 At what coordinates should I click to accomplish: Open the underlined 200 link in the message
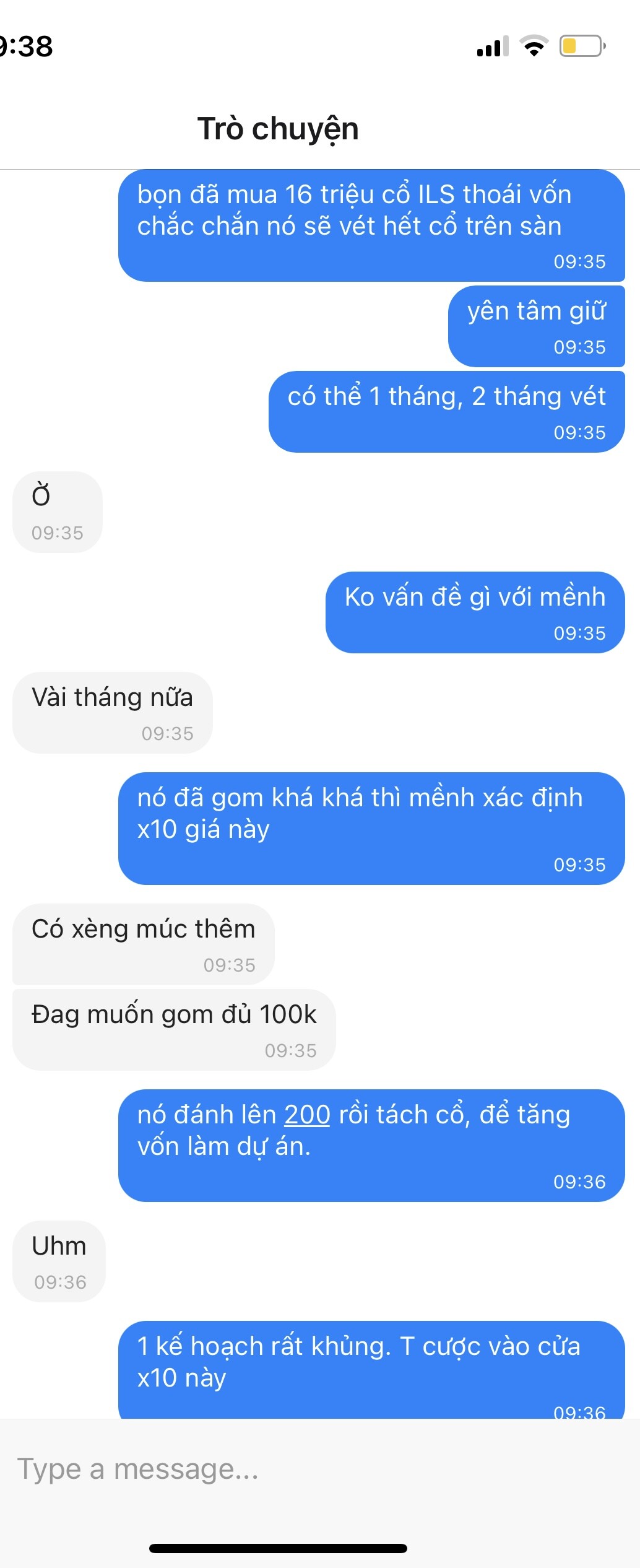[x=307, y=1115]
